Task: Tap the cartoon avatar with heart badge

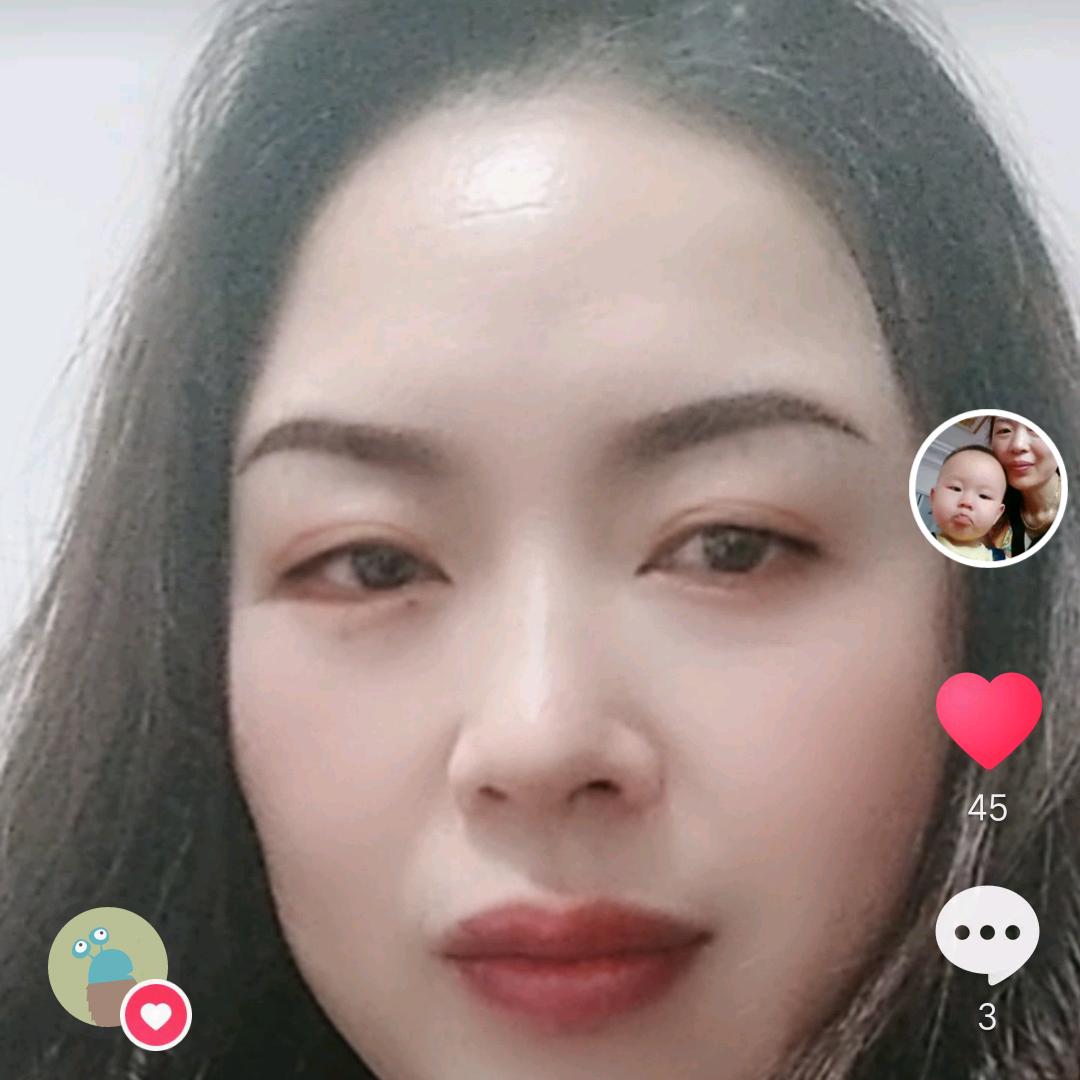Action: (108, 967)
